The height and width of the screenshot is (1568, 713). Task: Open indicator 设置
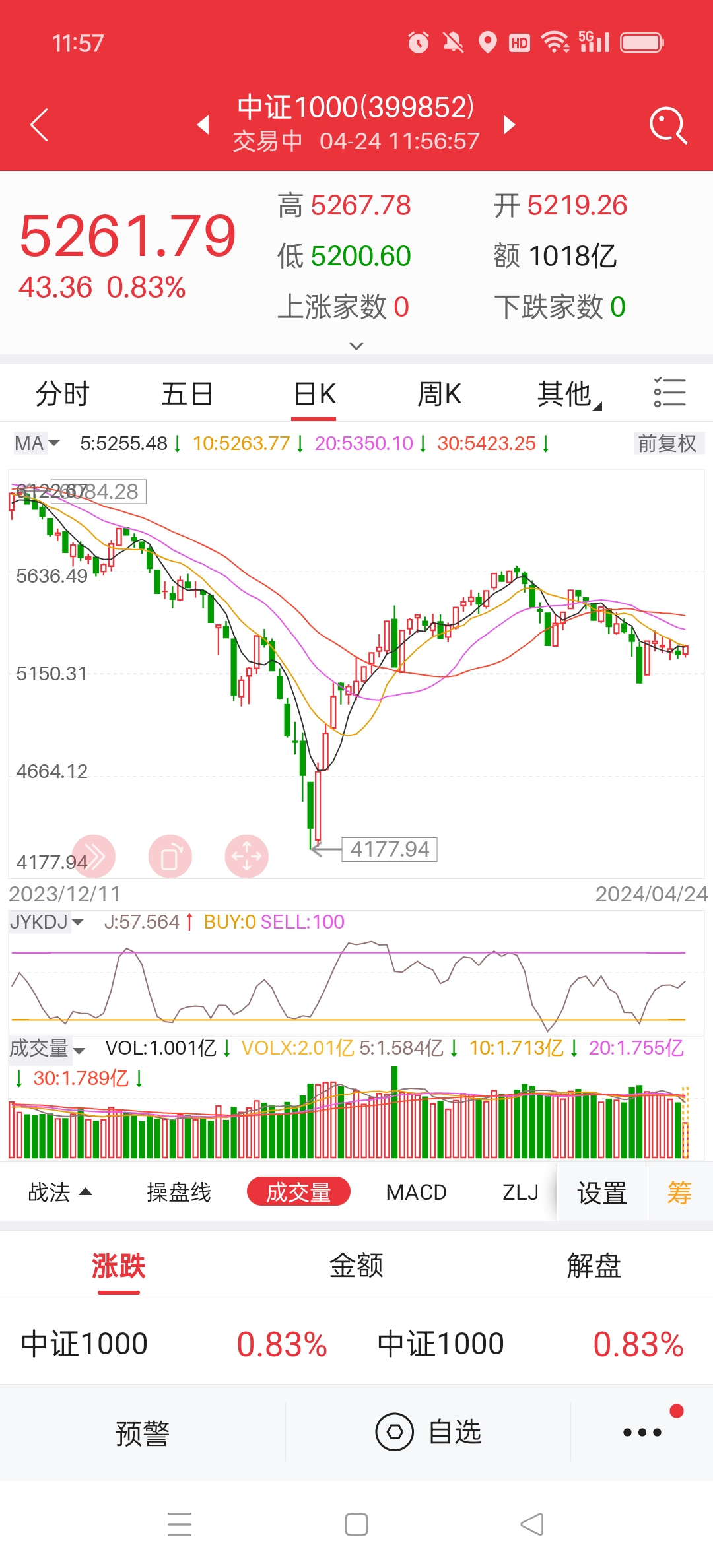click(602, 1193)
